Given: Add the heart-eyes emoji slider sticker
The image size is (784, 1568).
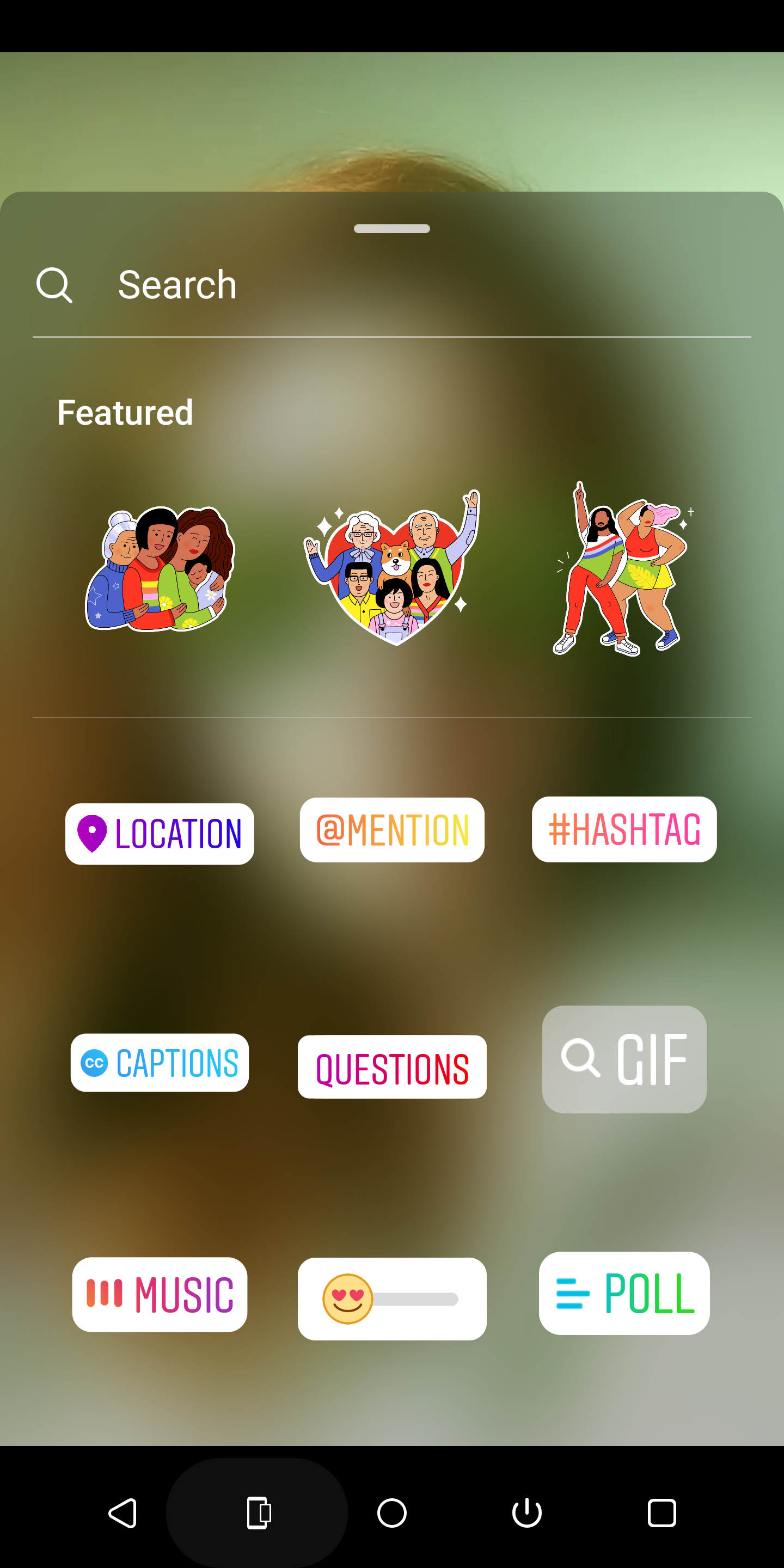Looking at the screenshot, I should point(391,1298).
